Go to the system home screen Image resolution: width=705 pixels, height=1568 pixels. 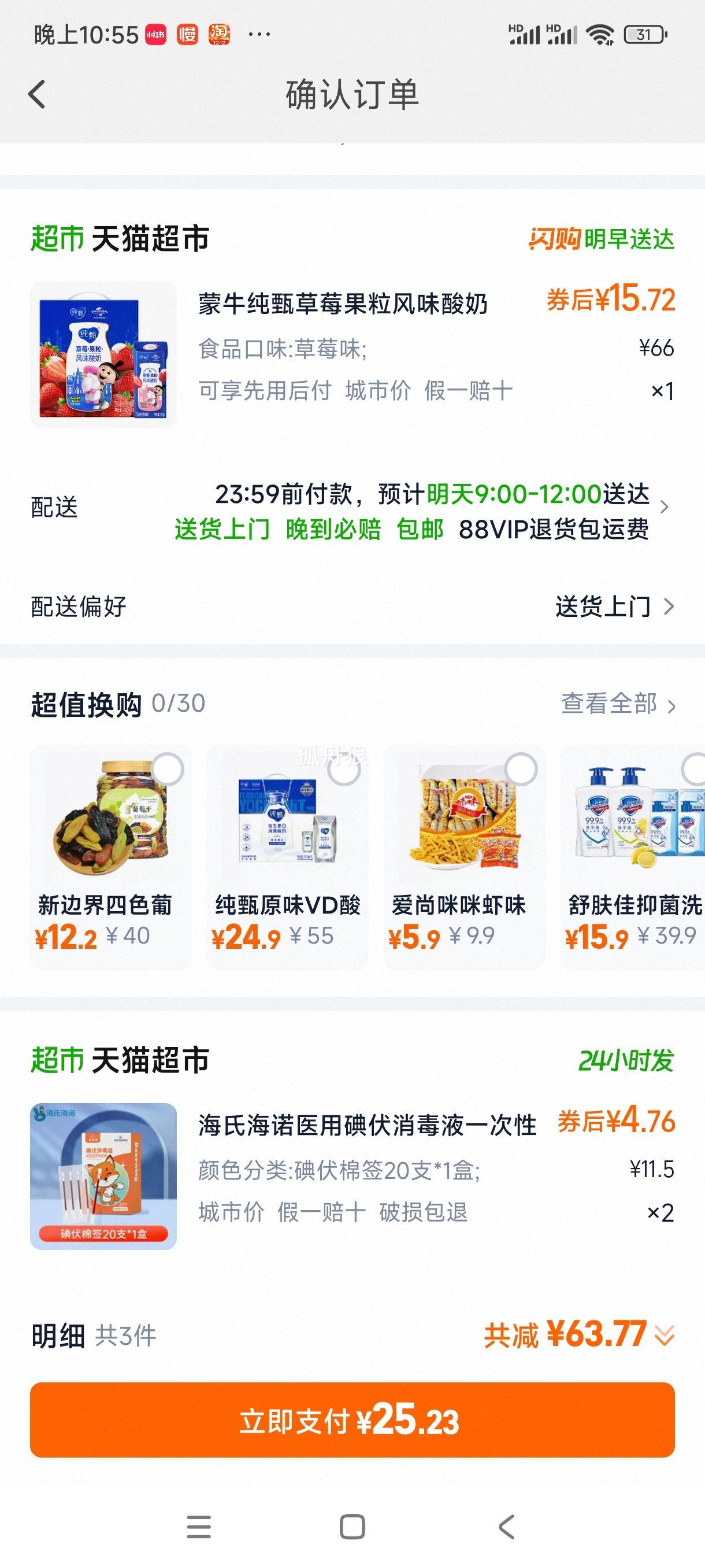tap(352, 1526)
